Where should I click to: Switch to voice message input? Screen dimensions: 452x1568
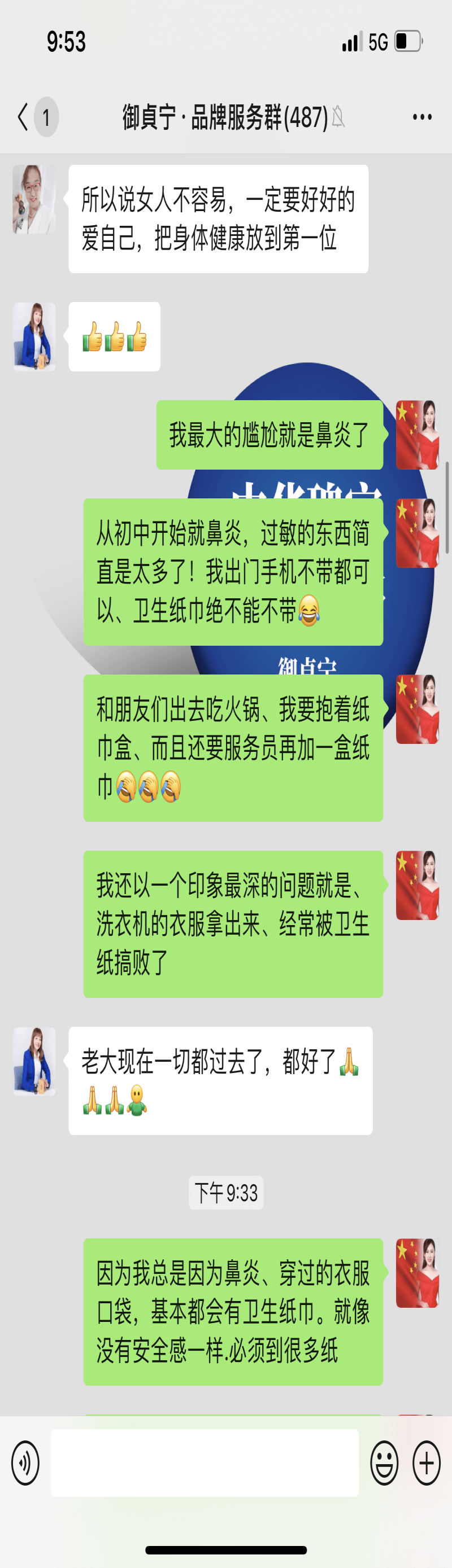pos(25,1462)
